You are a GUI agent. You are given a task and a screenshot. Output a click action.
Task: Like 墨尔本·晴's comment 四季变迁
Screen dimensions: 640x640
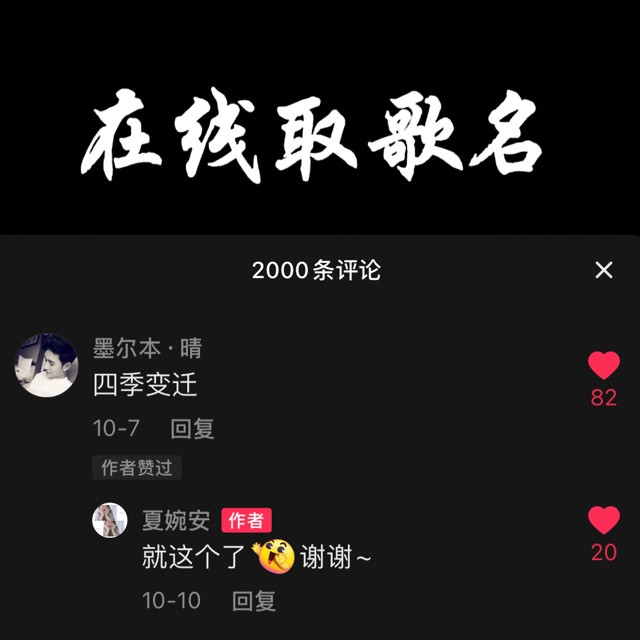click(604, 365)
